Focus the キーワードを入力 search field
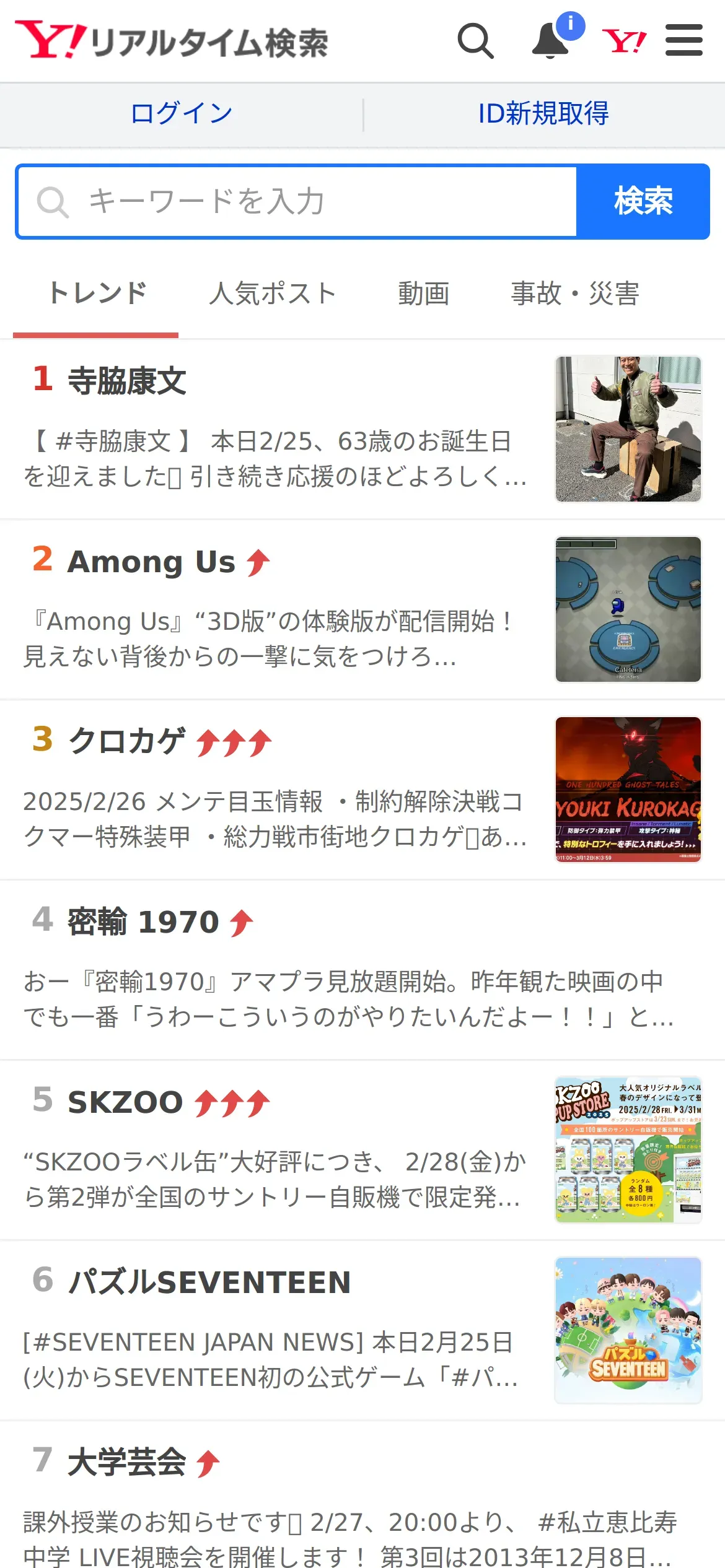This screenshot has width=725, height=1568. [297, 202]
